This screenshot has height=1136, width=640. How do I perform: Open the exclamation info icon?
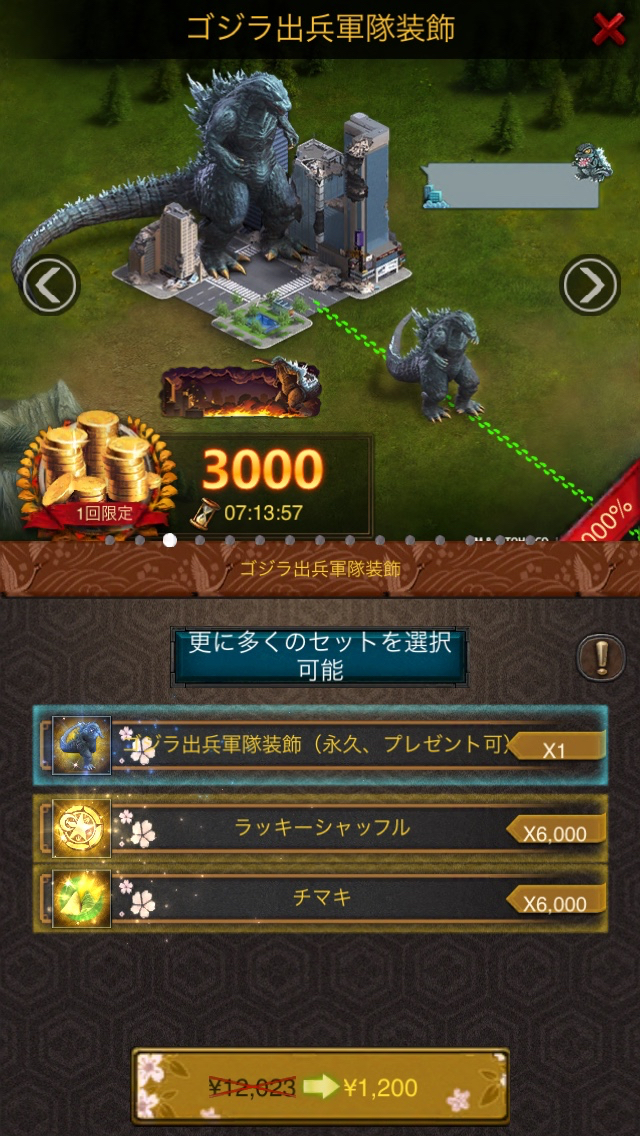[601, 659]
